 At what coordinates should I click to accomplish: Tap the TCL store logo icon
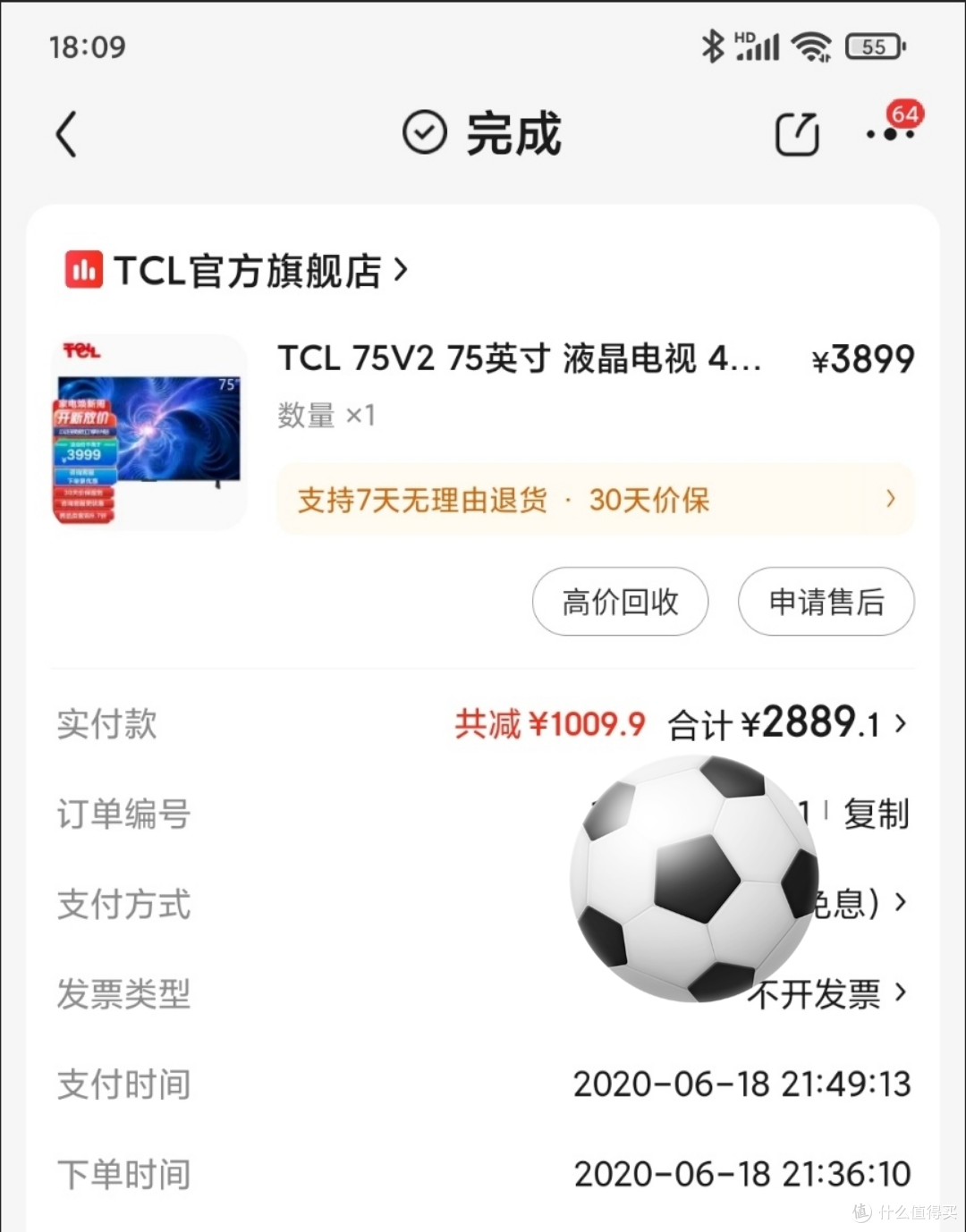pos(83,269)
